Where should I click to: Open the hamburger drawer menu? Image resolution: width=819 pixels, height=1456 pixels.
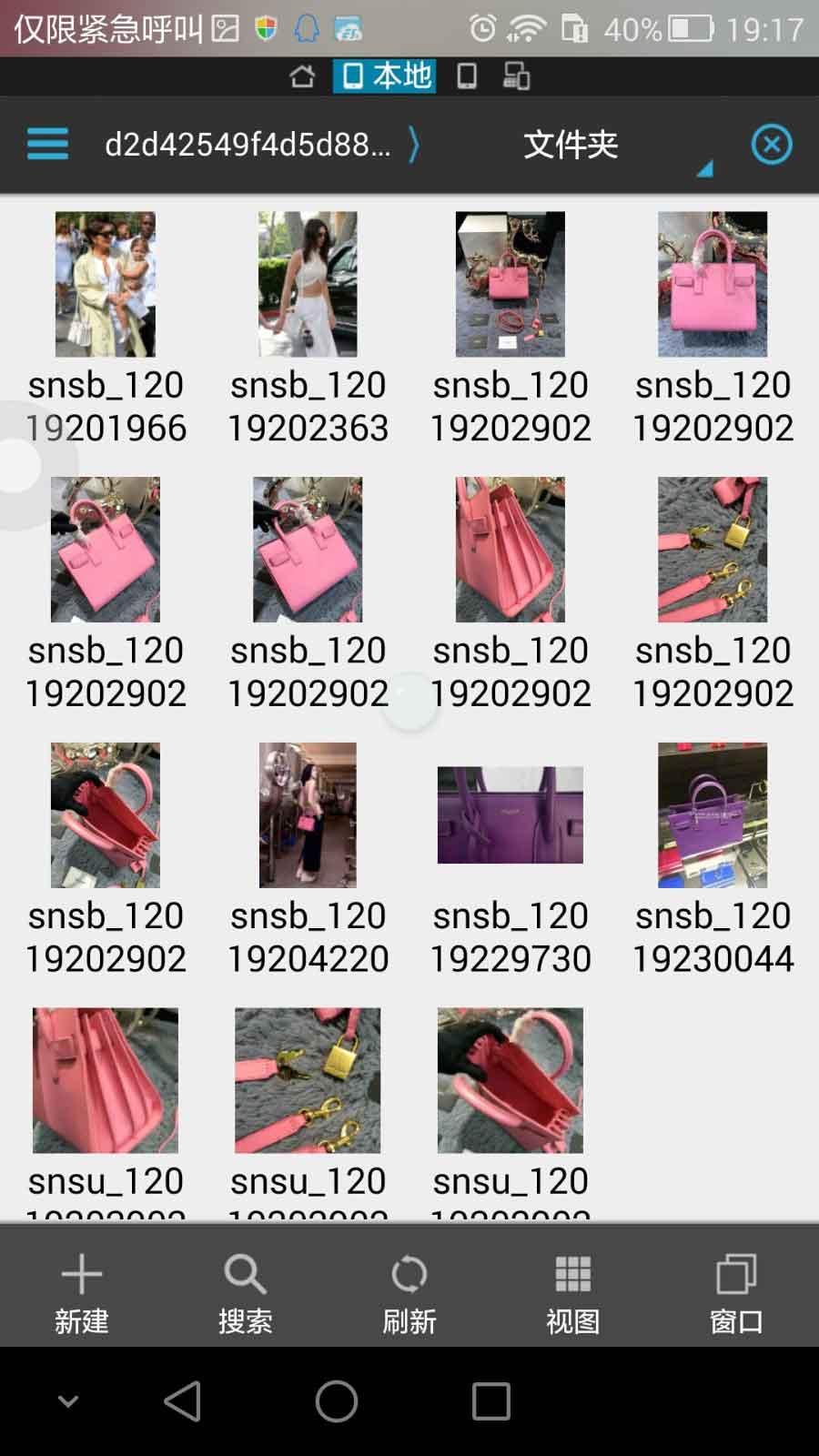click(47, 144)
